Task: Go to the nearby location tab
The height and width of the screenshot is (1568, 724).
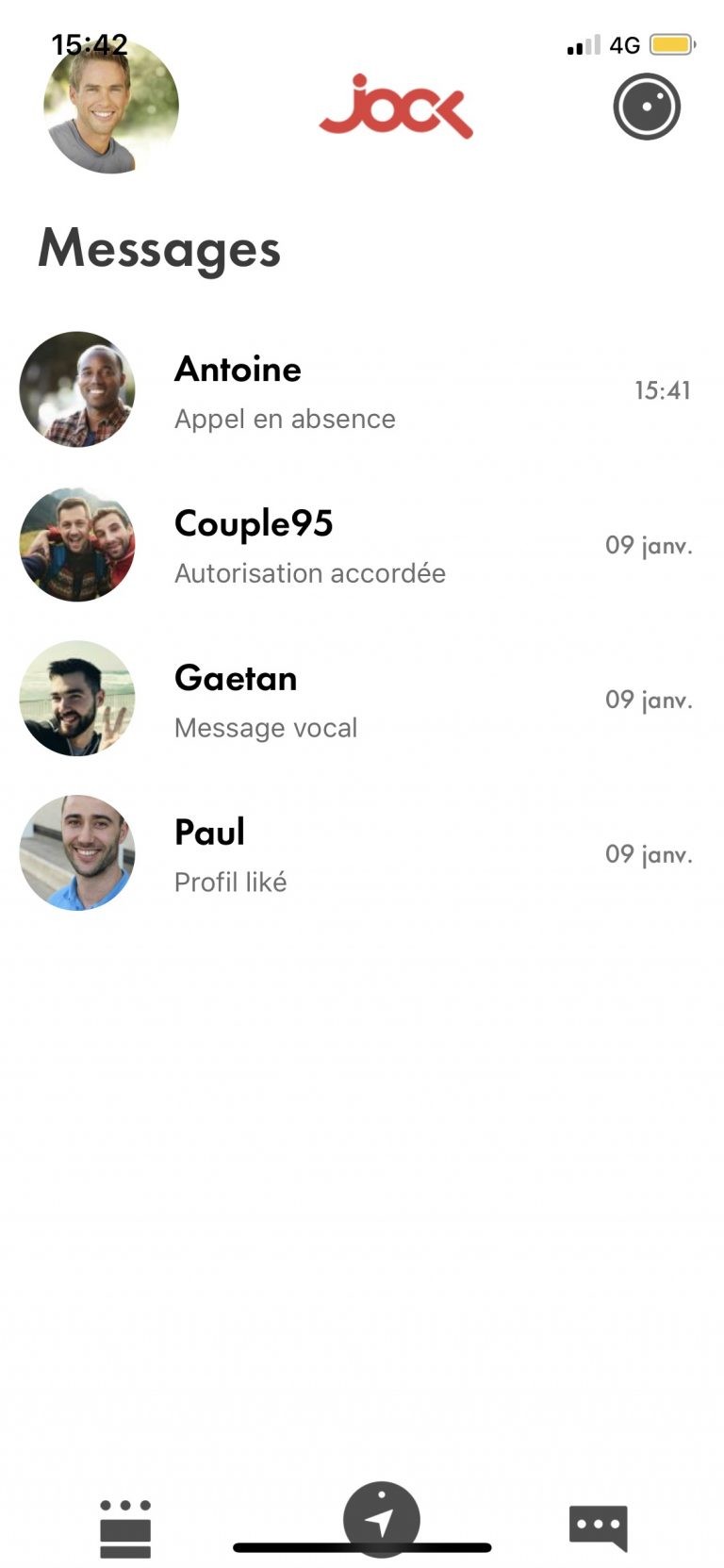Action: pos(381,1519)
